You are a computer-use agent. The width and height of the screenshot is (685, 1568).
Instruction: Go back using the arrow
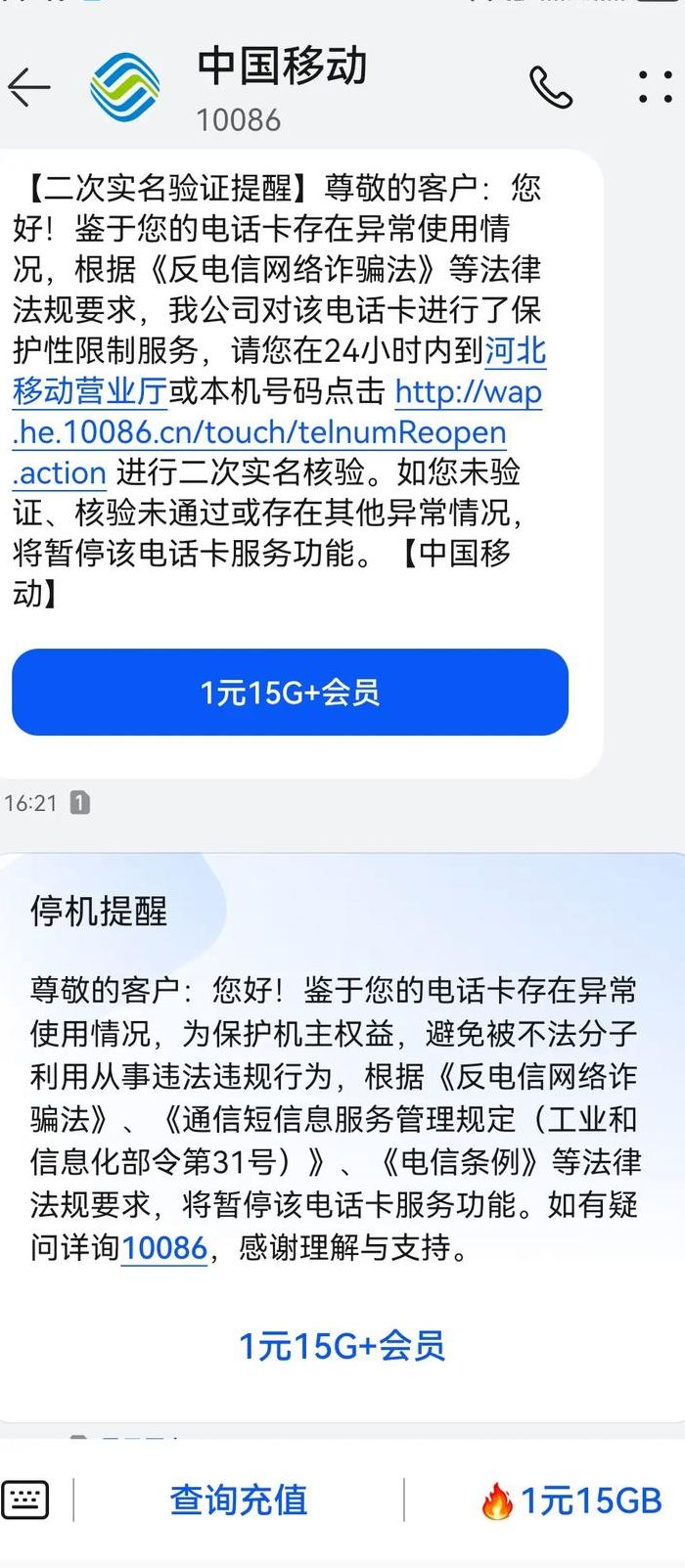pos(28,88)
